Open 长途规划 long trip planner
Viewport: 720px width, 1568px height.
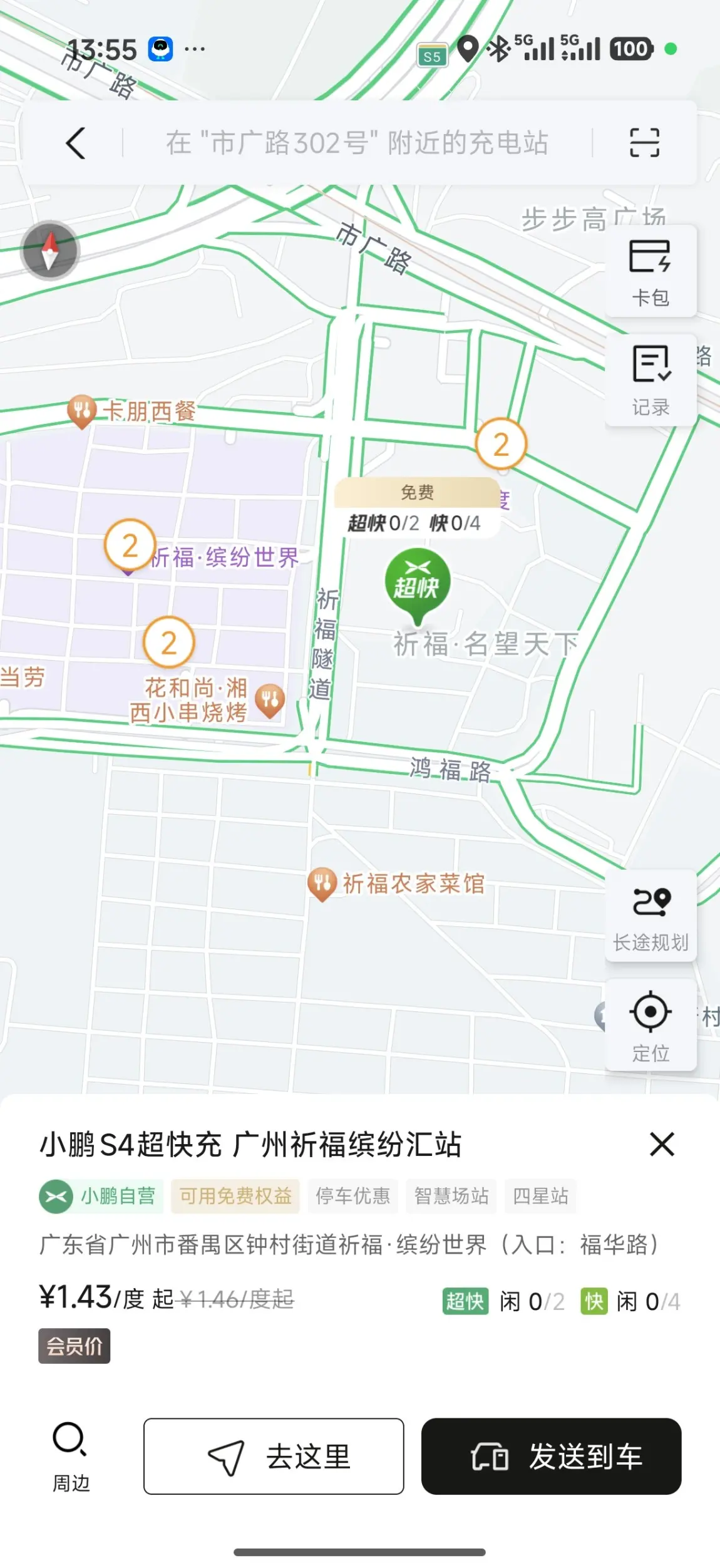click(x=651, y=917)
